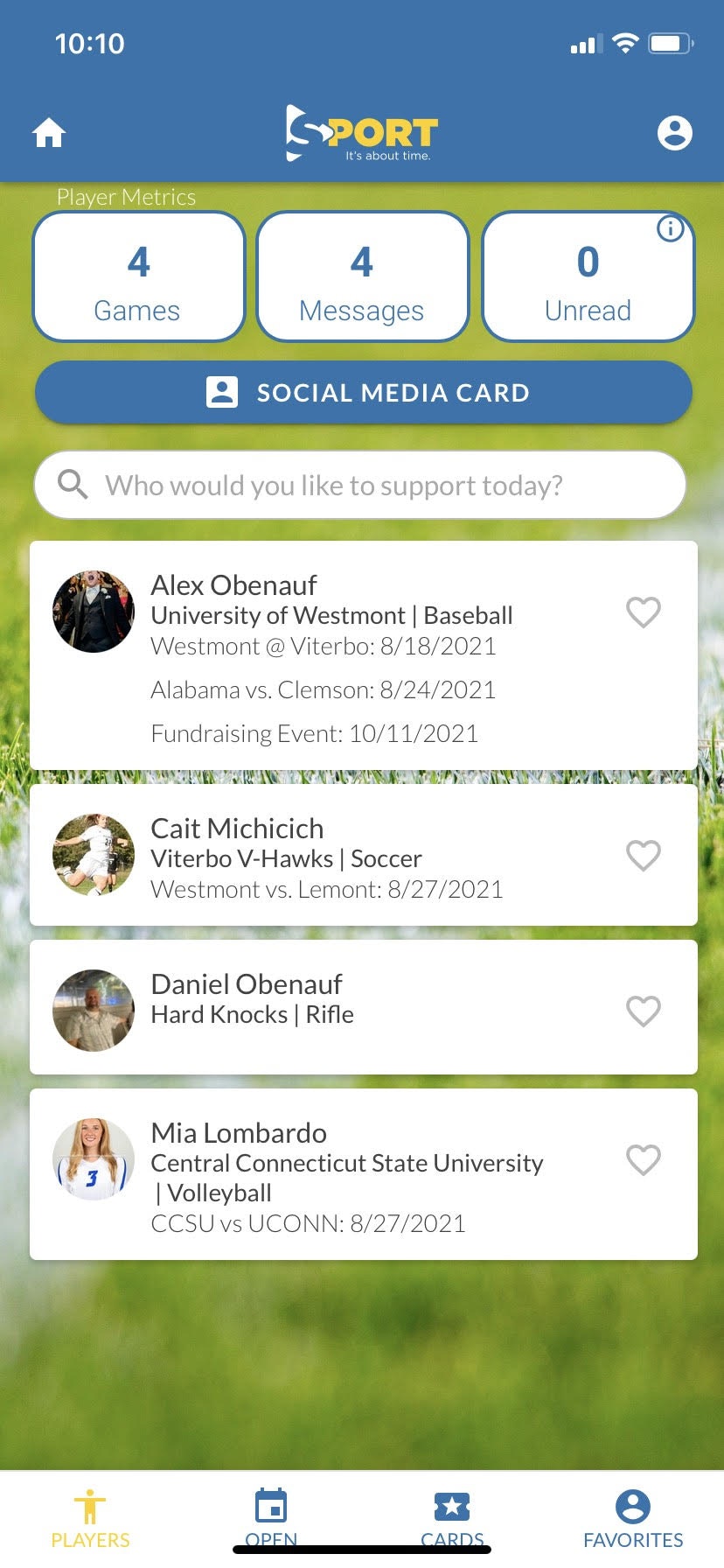Favorite Alex Obenauf with the heart
The width and height of the screenshot is (724, 1568).
tap(644, 612)
